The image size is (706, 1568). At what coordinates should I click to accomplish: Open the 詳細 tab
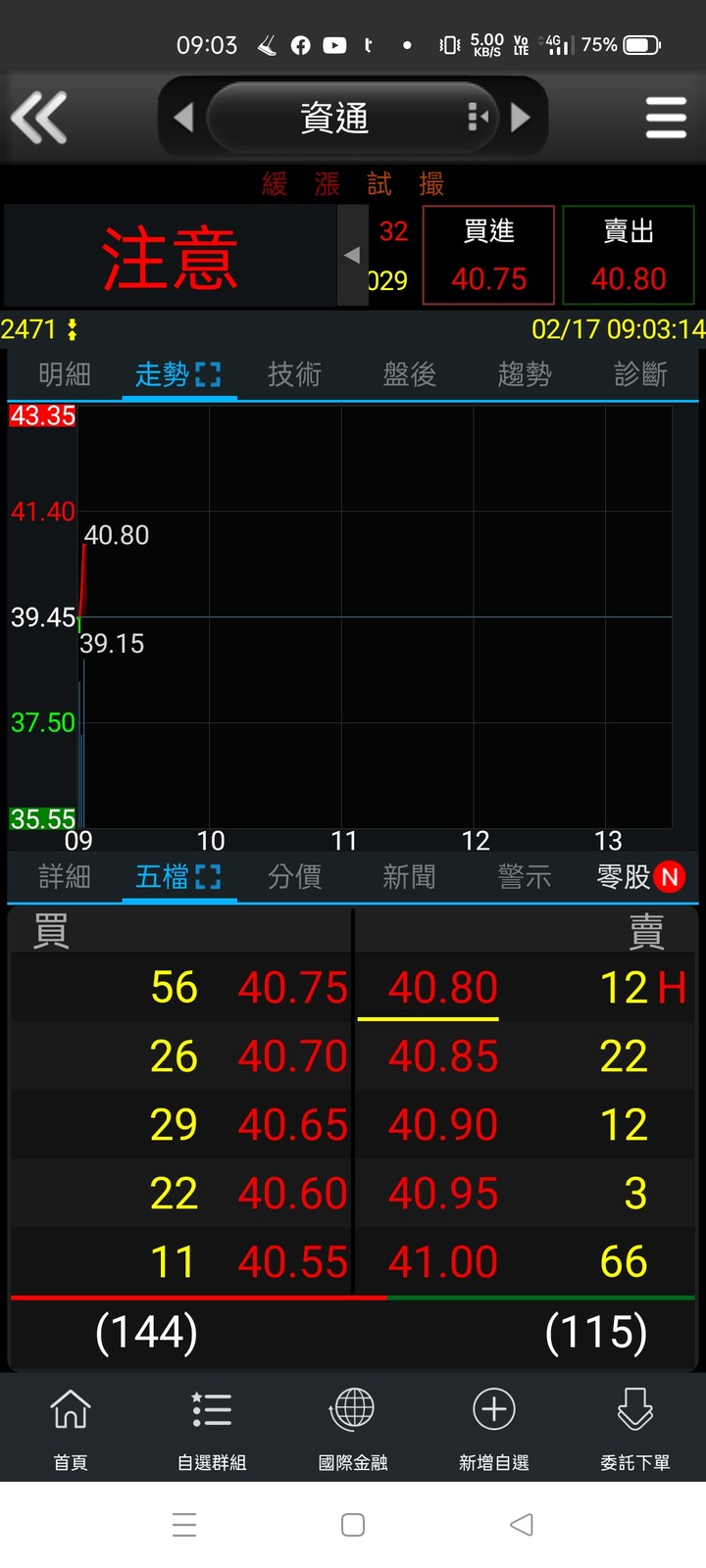(x=65, y=876)
